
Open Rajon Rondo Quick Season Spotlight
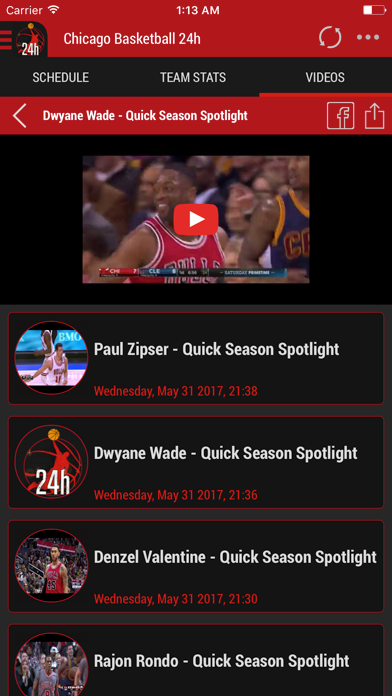point(196,660)
